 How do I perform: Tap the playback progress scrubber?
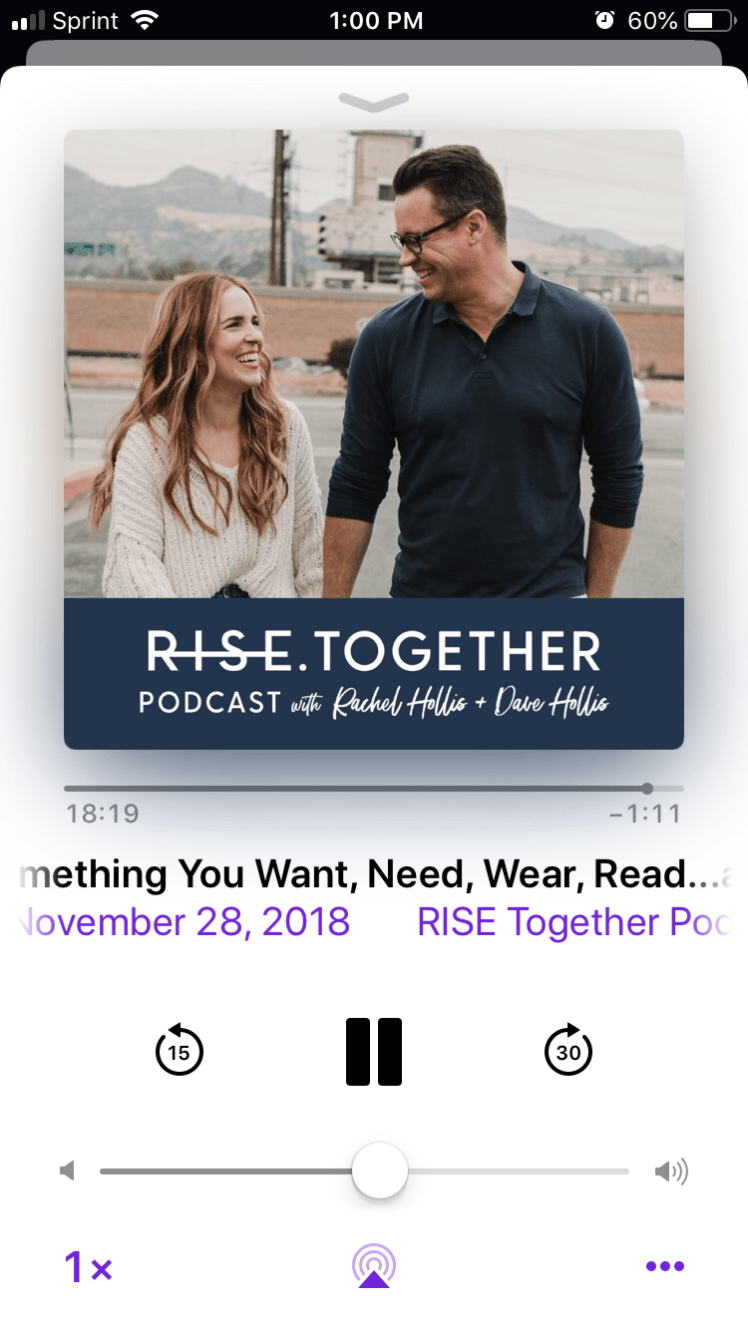click(x=647, y=788)
